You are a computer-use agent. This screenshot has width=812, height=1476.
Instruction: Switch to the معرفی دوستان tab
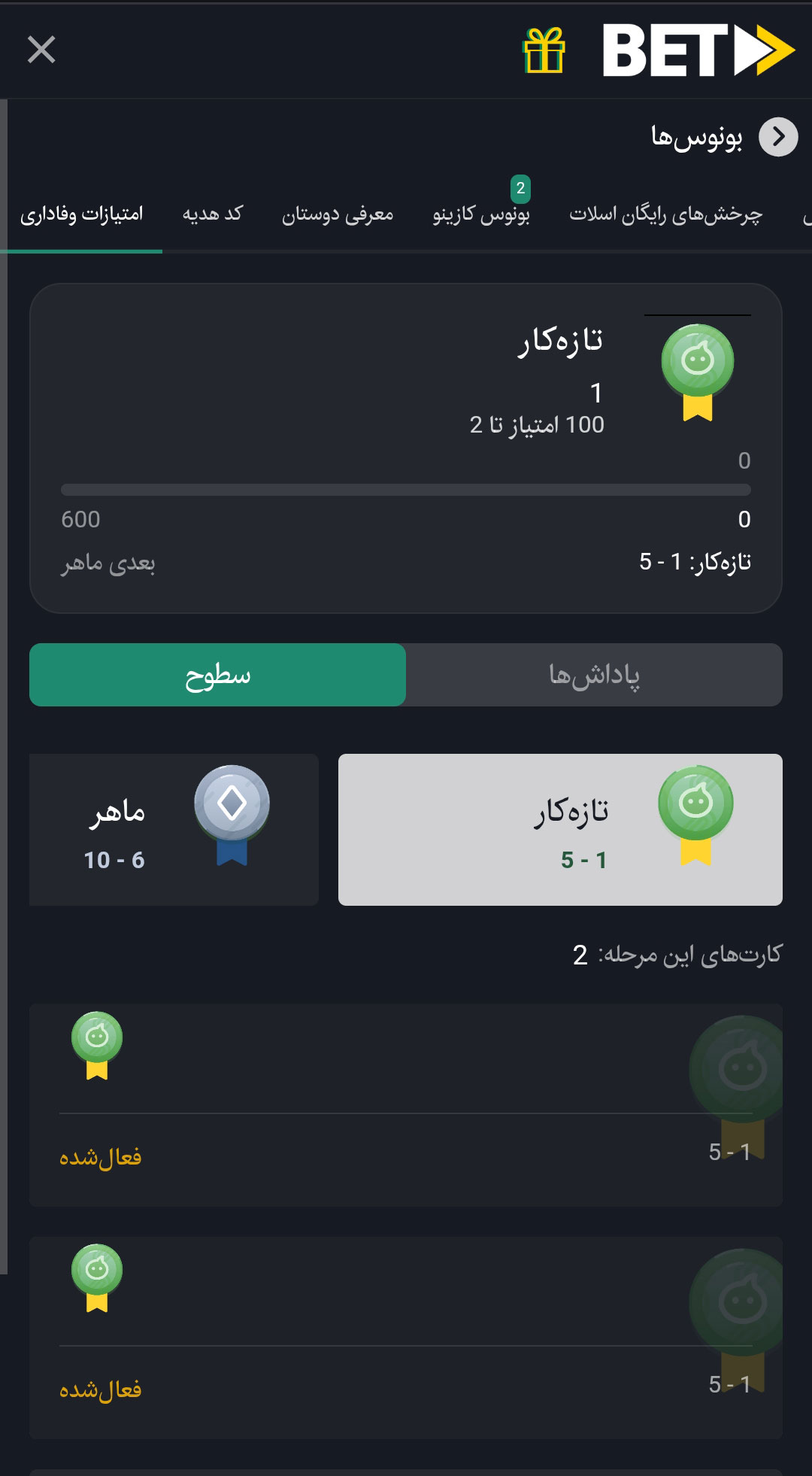click(x=338, y=214)
